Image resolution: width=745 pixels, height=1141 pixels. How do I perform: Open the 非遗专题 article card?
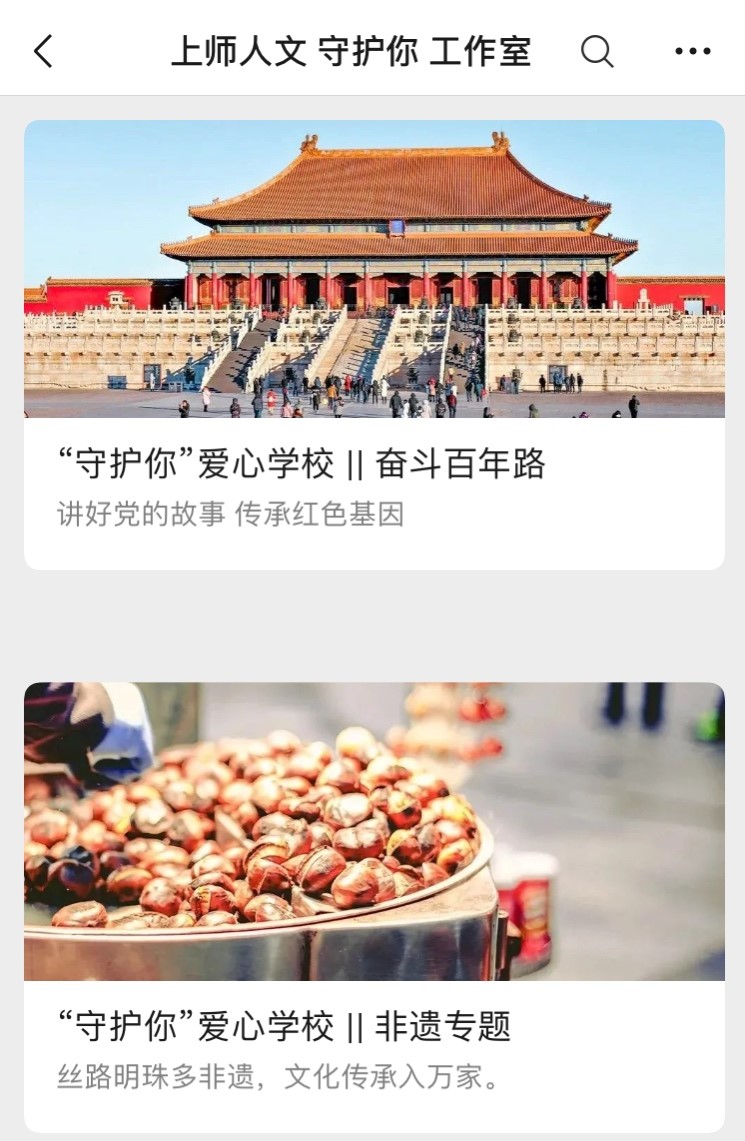[x=374, y=906]
